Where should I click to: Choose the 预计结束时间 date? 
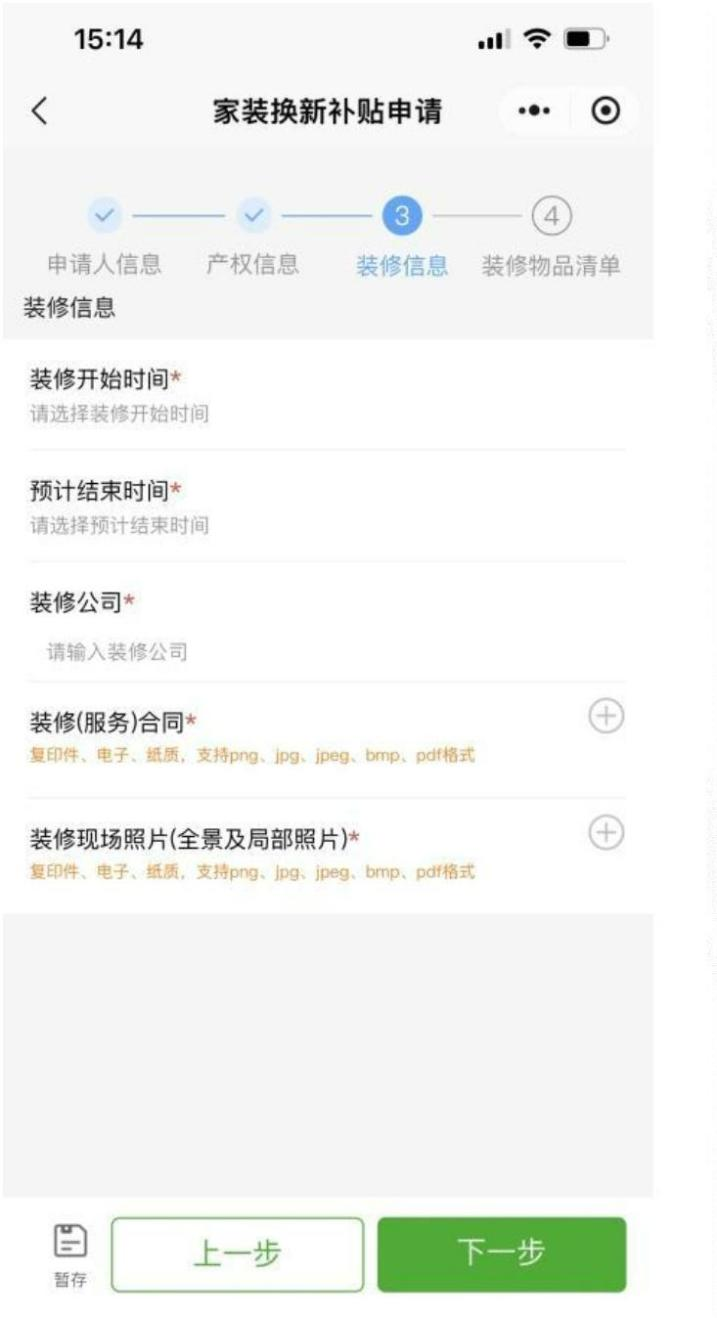click(x=120, y=526)
